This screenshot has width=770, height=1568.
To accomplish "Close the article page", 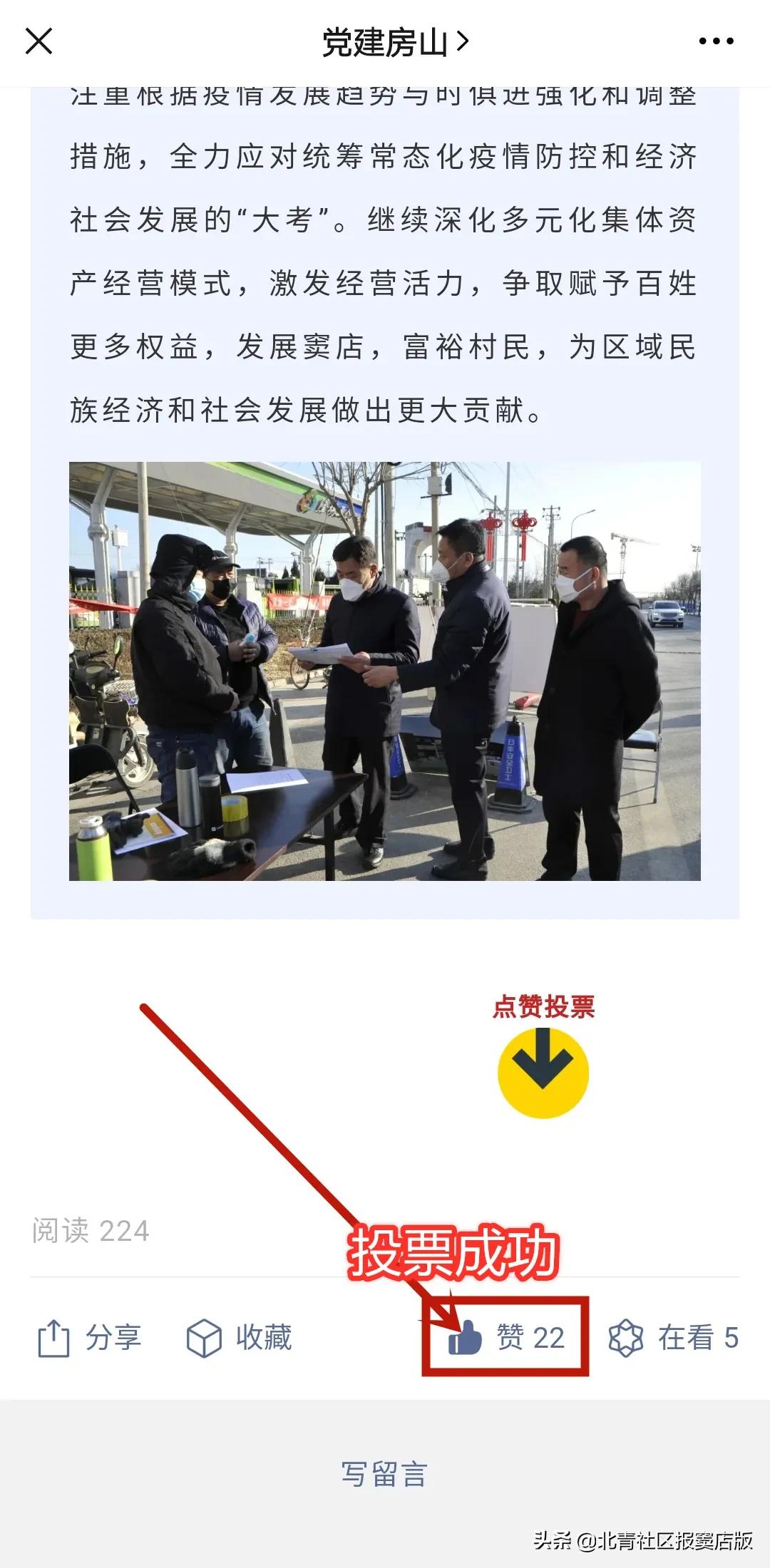I will tap(39, 41).
